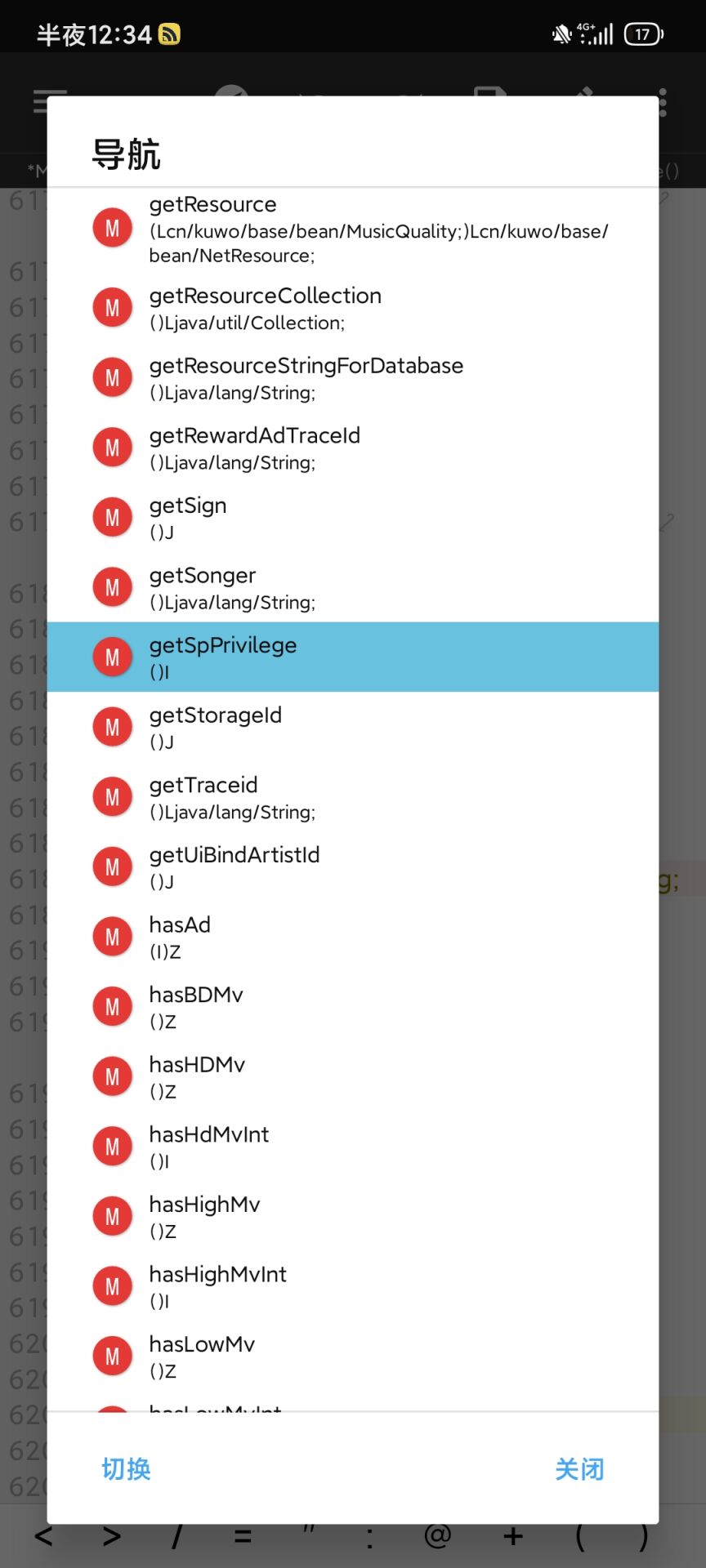Open the hasHdMvInt method entry
Image resolution: width=706 pixels, height=1568 pixels.
[351, 1147]
